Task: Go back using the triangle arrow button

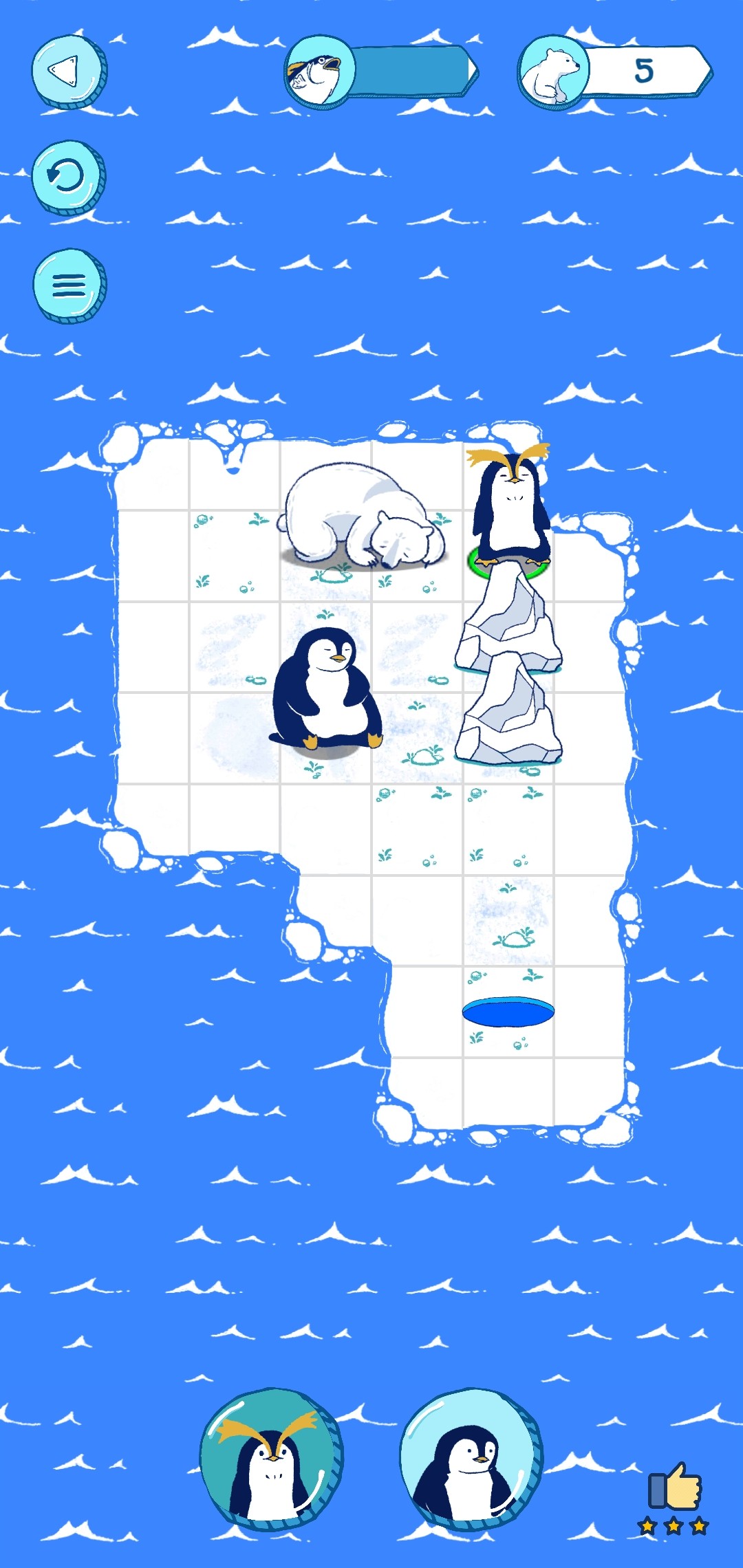Action: pyautogui.click(x=69, y=72)
